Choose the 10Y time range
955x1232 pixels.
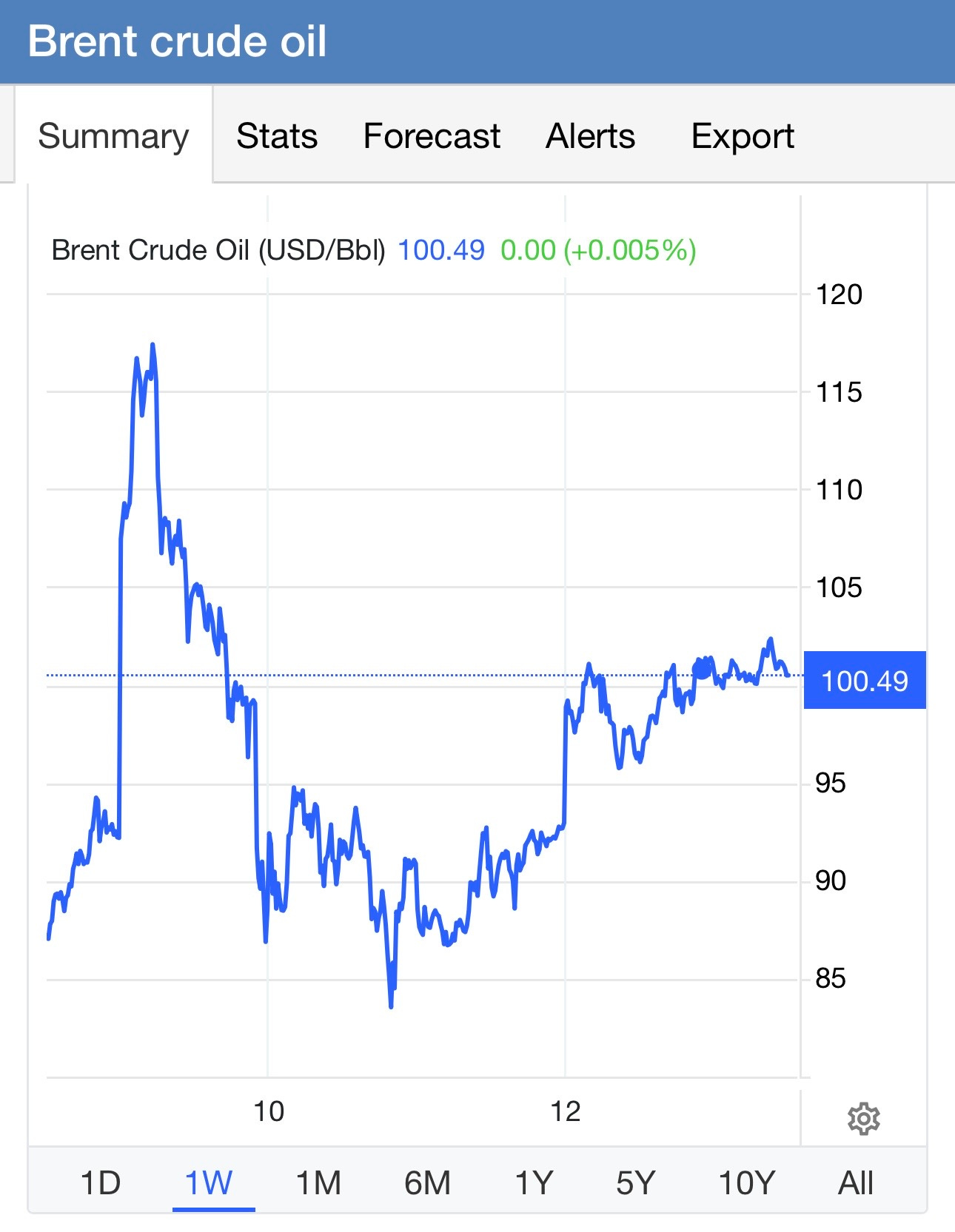746,1182
